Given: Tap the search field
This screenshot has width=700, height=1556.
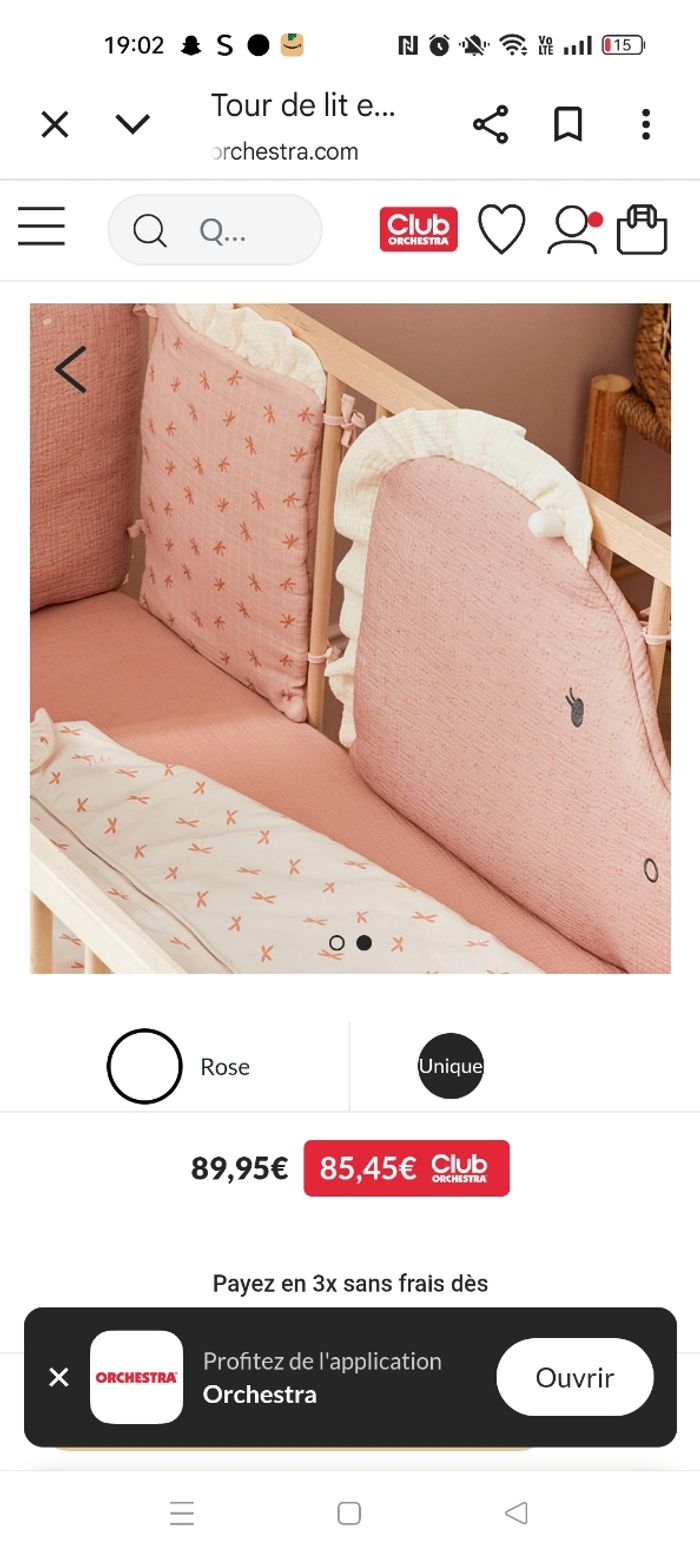Looking at the screenshot, I should point(215,231).
